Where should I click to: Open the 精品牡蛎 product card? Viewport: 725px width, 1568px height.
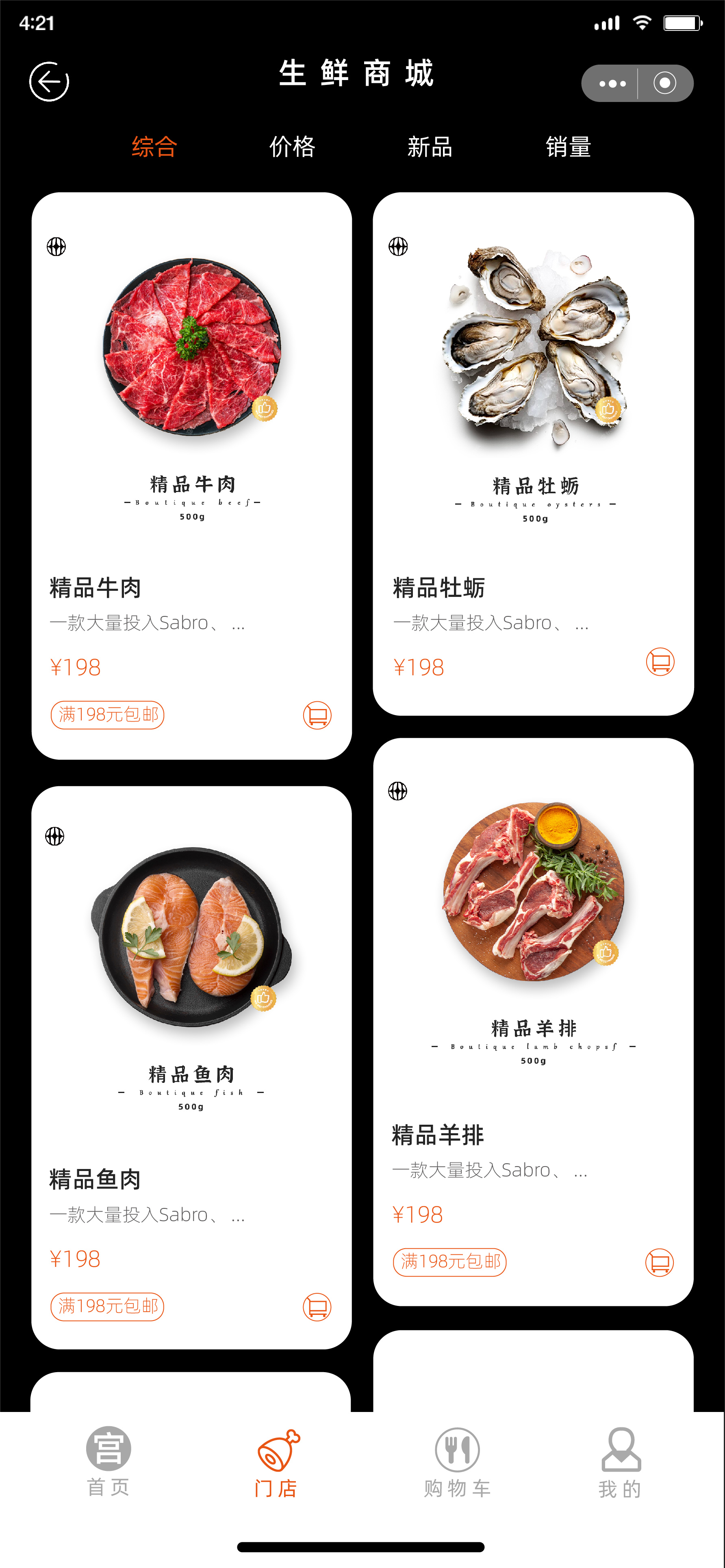click(x=533, y=453)
